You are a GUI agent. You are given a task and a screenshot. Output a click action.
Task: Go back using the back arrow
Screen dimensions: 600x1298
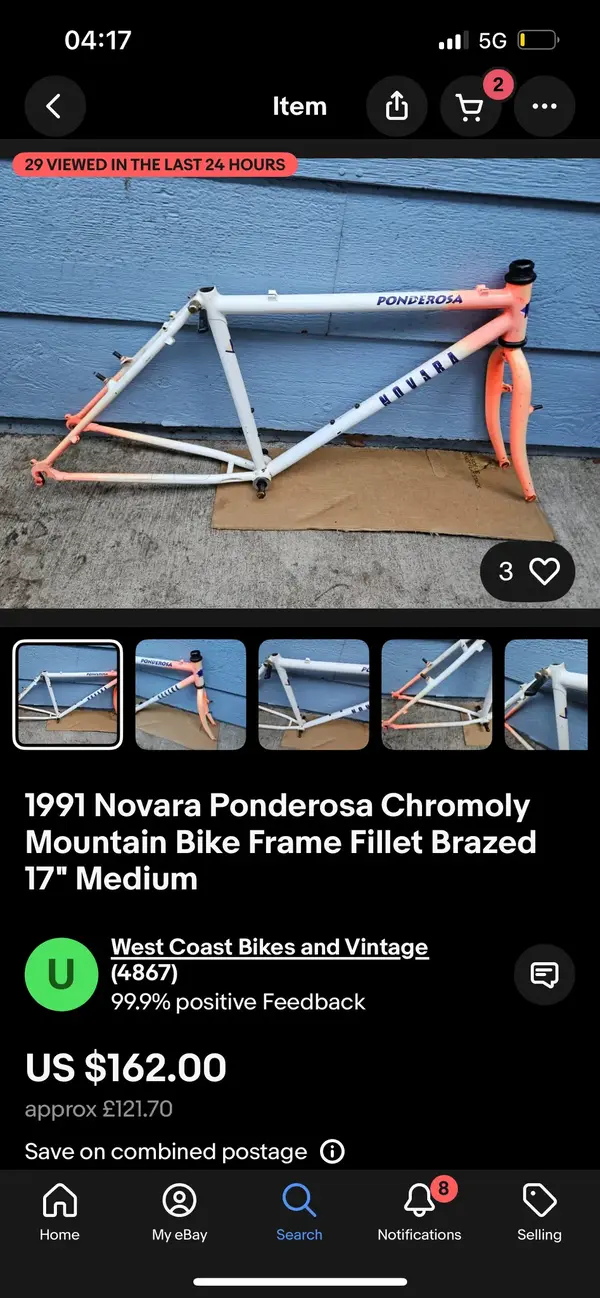[54, 107]
